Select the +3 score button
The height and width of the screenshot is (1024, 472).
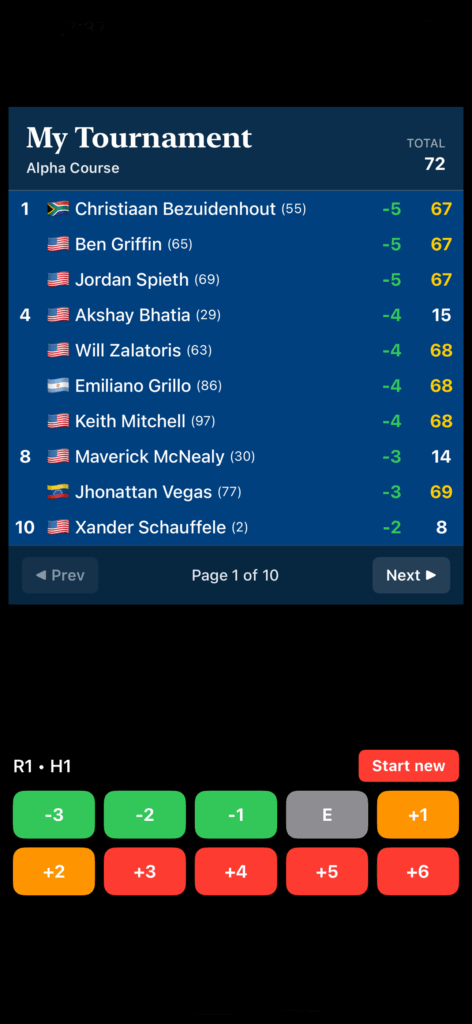coord(145,871)
